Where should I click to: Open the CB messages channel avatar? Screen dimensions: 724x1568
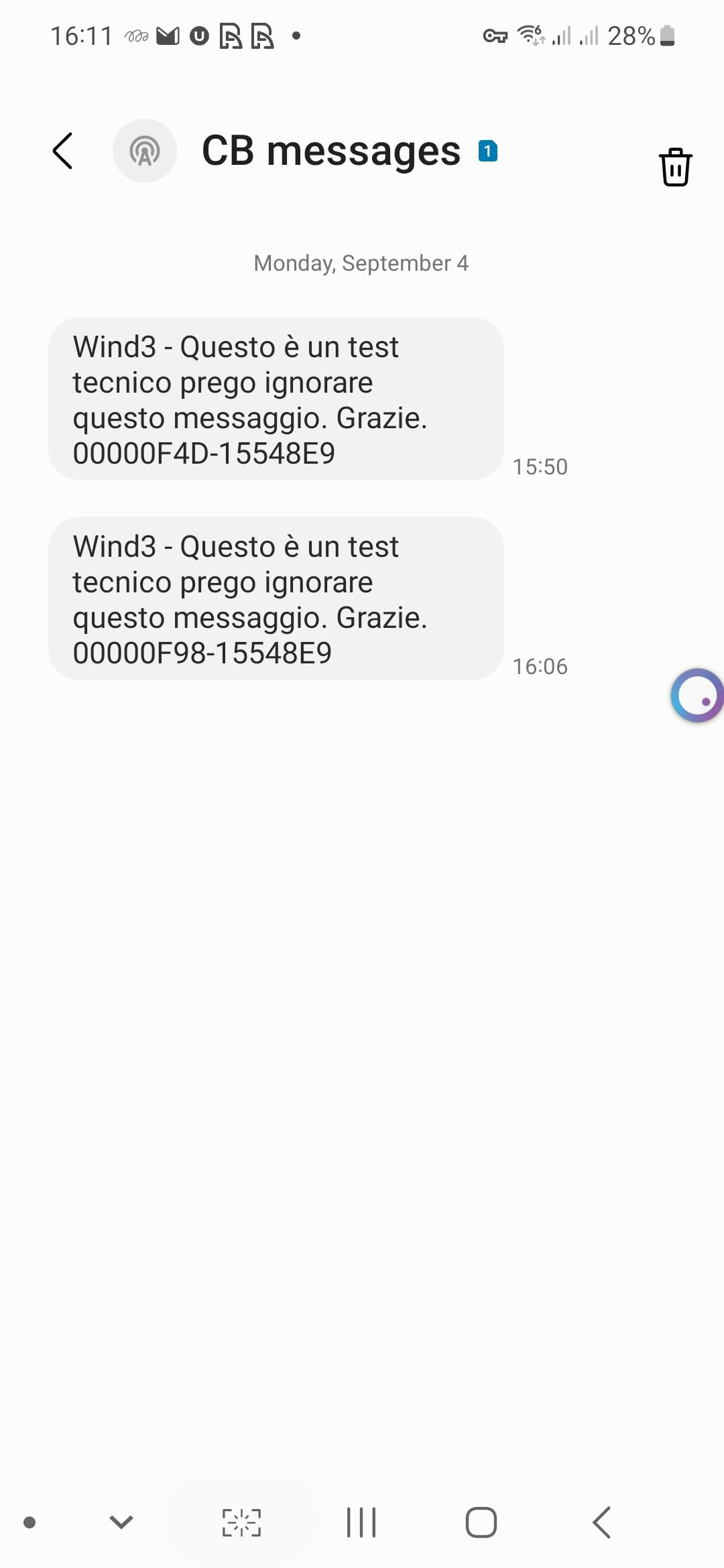(145, 151)
